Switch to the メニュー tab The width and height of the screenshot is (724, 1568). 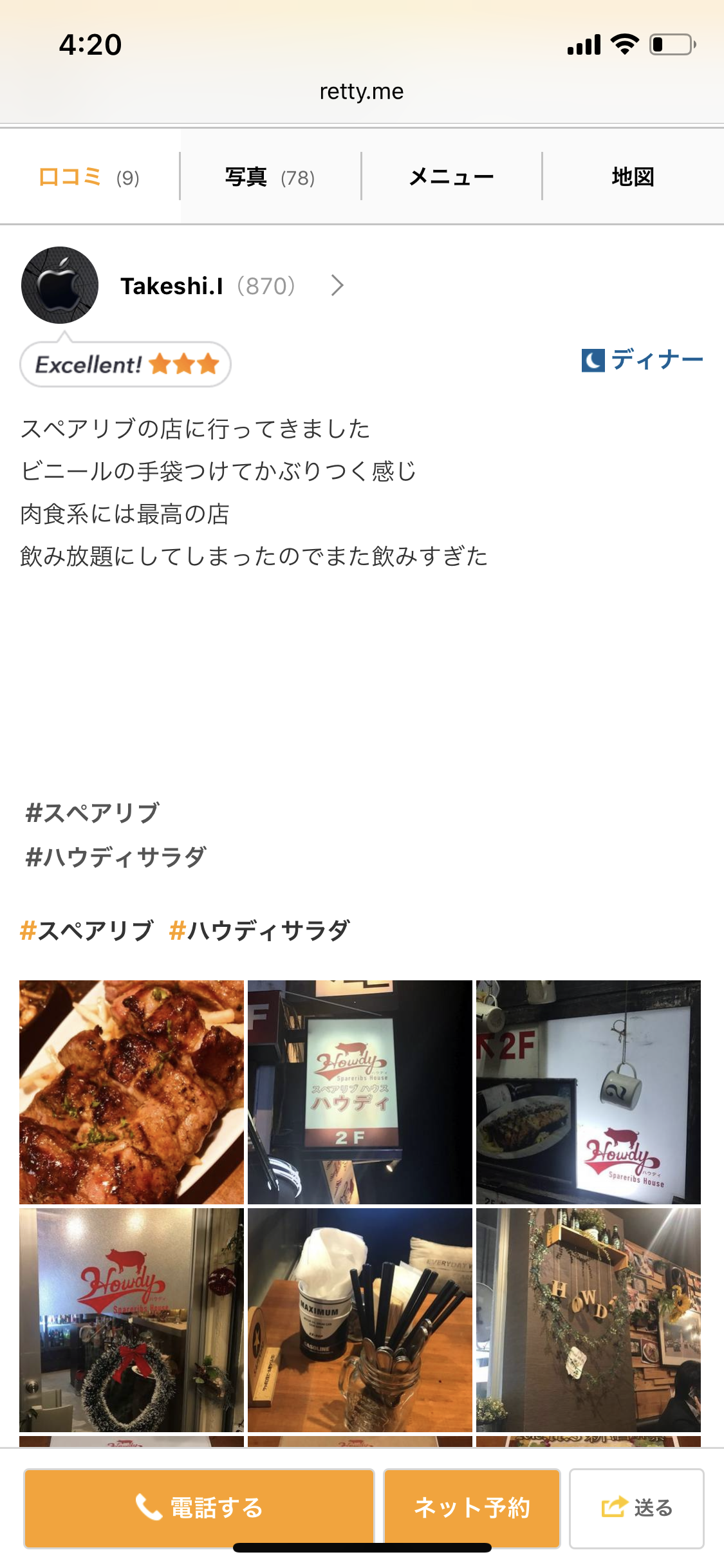(x=452, y=177)
